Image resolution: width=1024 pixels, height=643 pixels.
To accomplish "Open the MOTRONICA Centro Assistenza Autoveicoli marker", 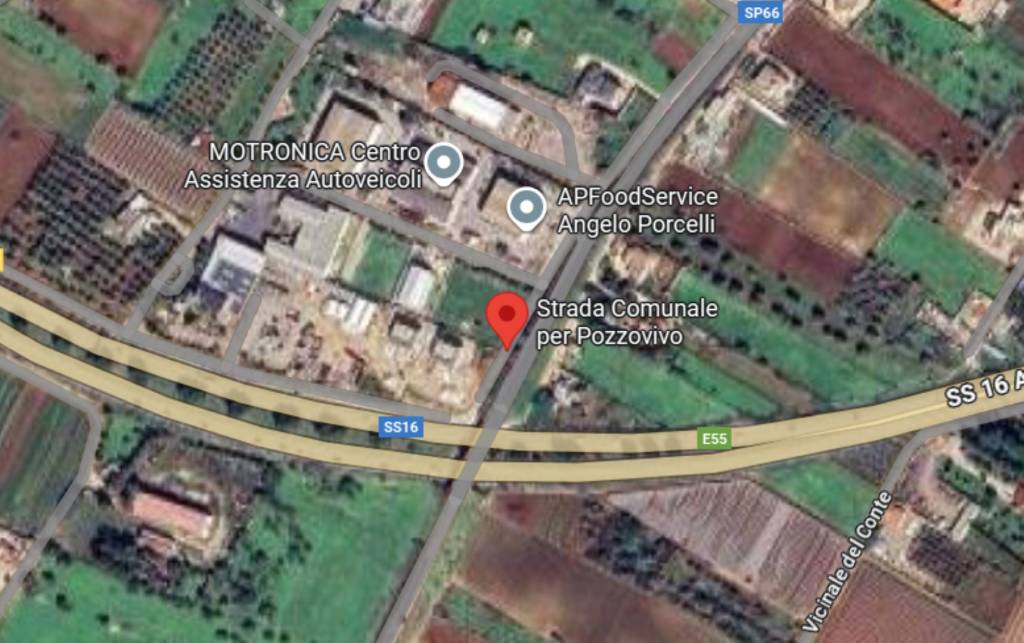I will pyautogui.click(x=443, y=162).
